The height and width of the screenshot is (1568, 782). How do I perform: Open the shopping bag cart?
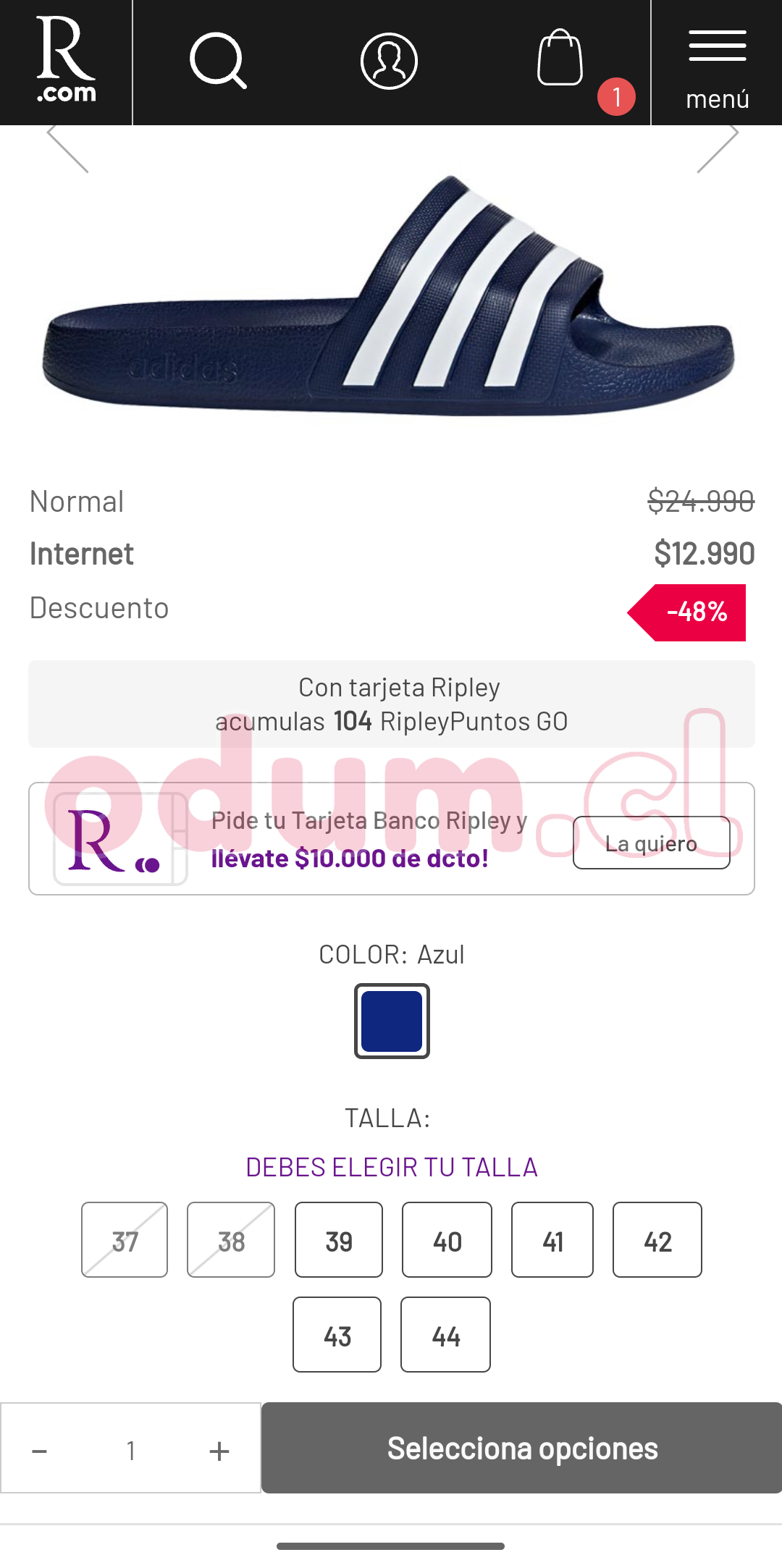click(560, 59)
